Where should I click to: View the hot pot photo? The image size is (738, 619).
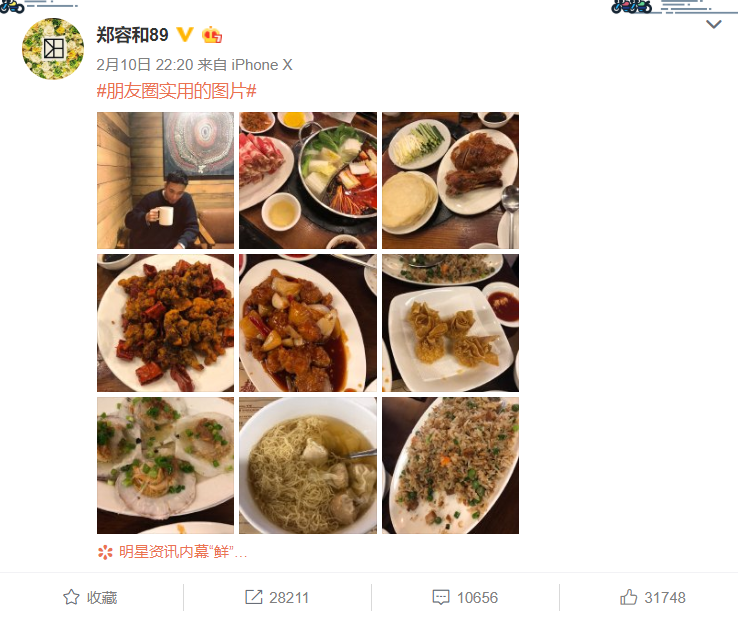(x=308, y=180)
